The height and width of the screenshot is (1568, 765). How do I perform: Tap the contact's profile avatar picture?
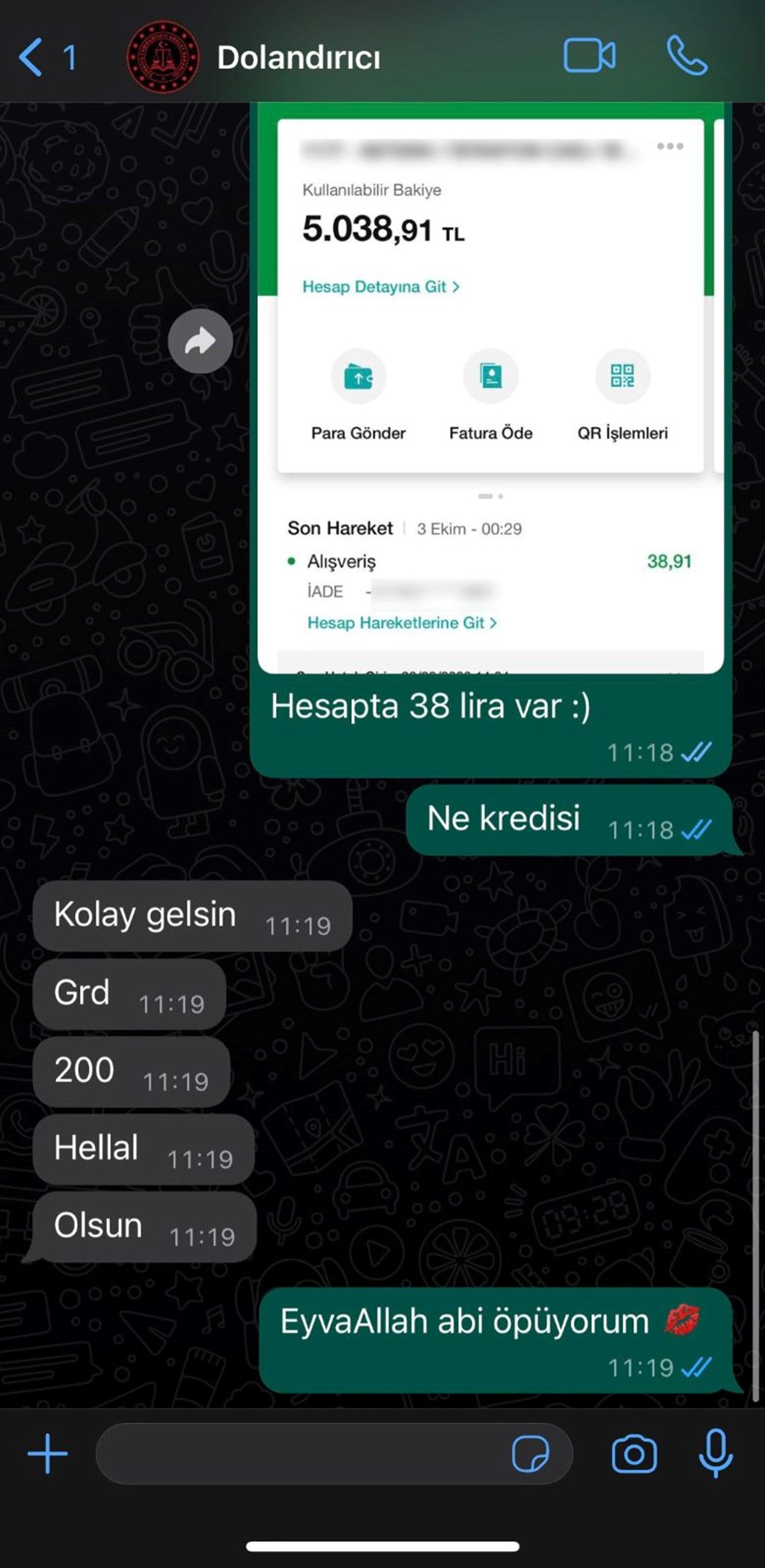161,57
